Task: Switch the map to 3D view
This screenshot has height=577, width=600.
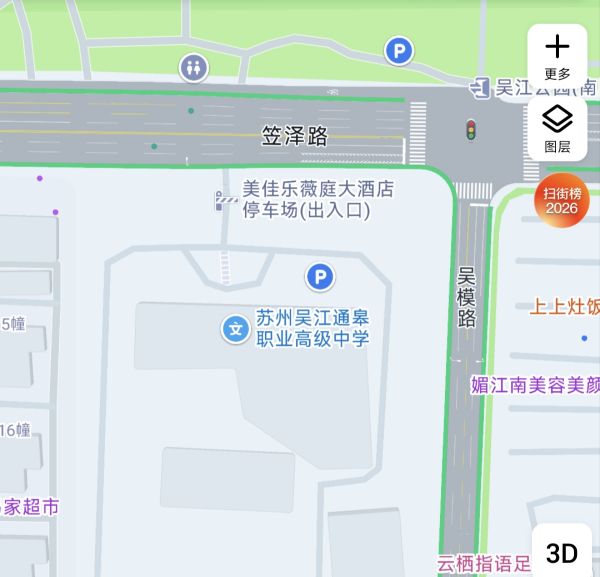Action: pos(561,553)
